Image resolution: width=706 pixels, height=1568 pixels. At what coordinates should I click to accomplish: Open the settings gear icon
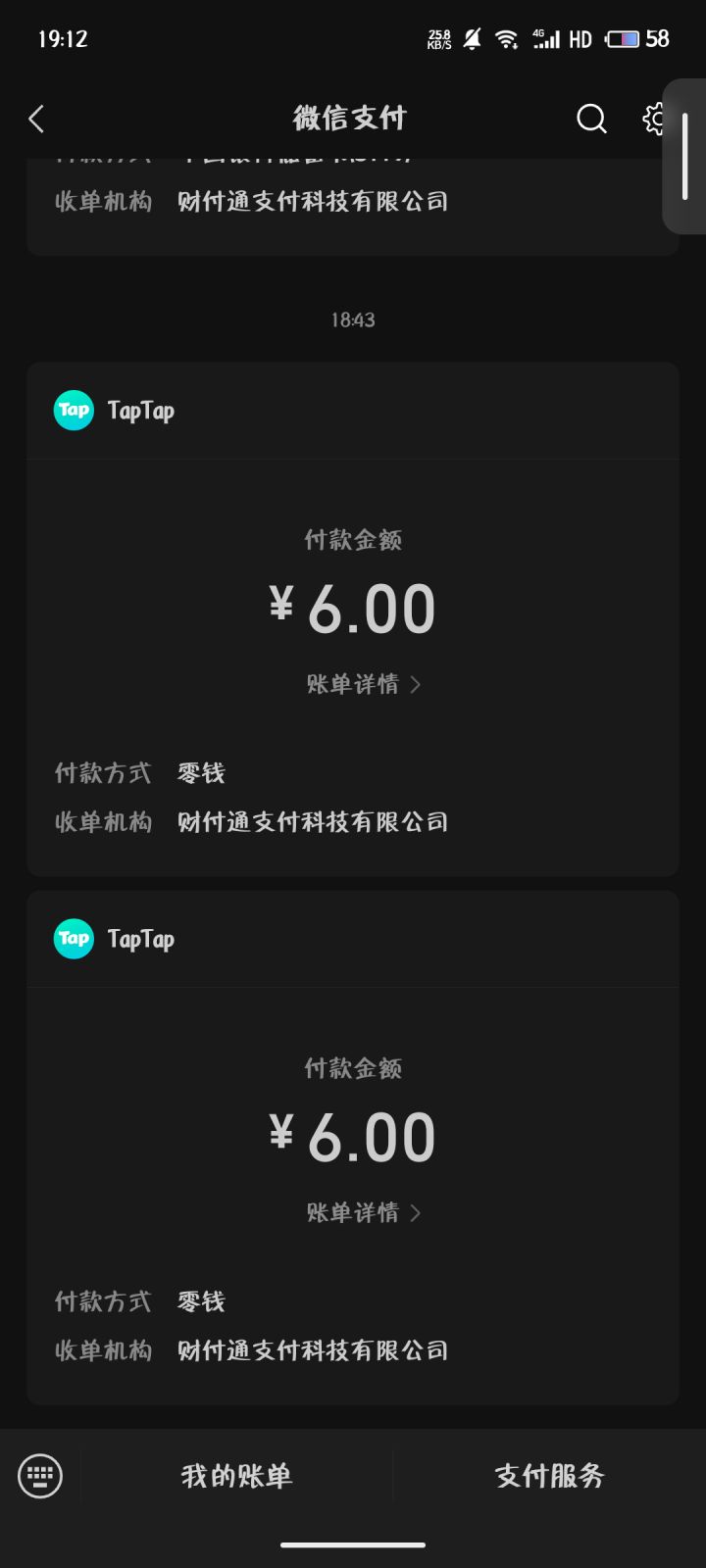[654, 120]
